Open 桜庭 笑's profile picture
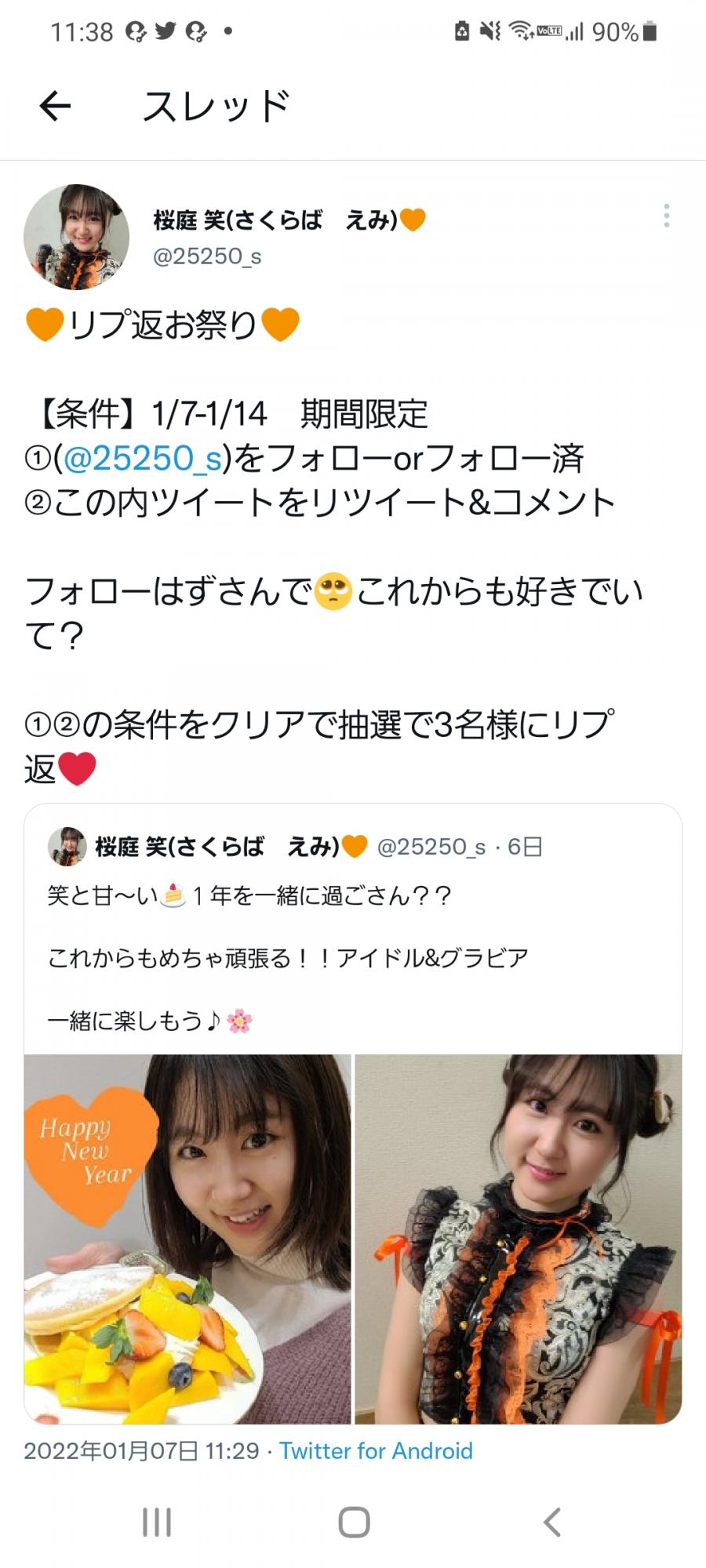 coord(76,237)
